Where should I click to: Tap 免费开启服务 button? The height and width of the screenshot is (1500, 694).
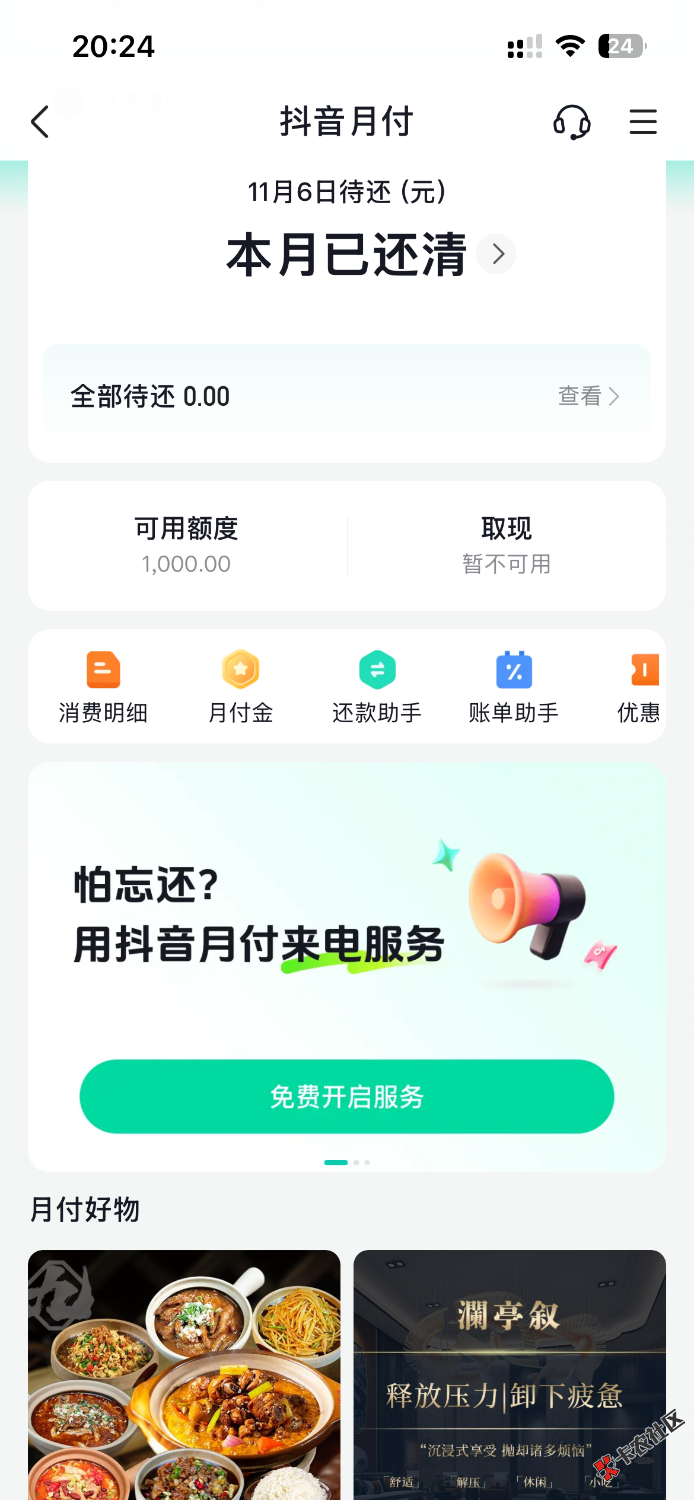[347, 1096]
